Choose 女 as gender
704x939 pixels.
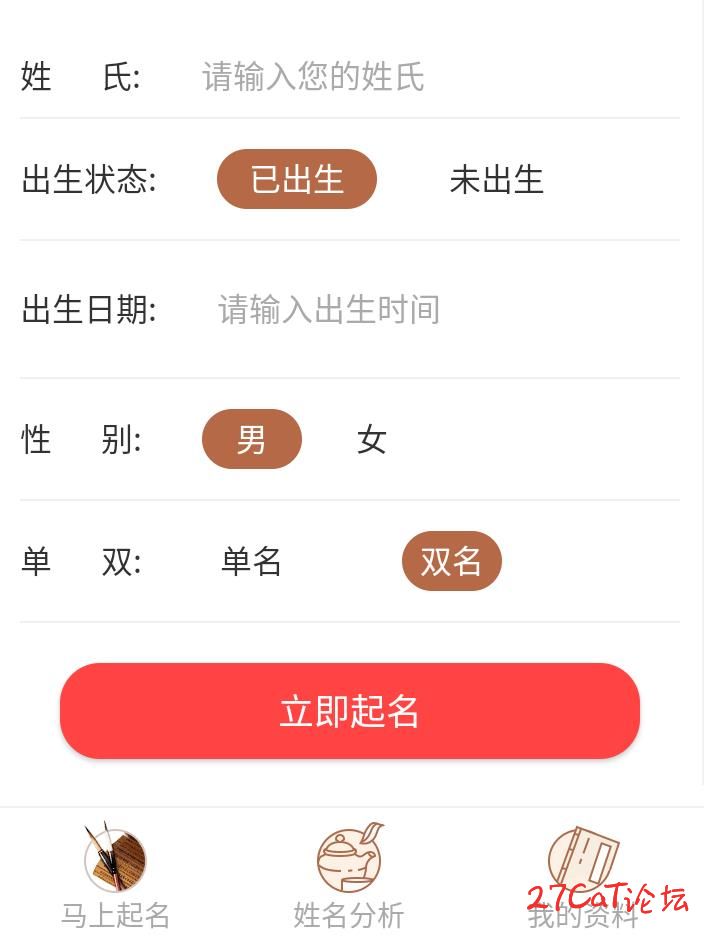[372, 439]
